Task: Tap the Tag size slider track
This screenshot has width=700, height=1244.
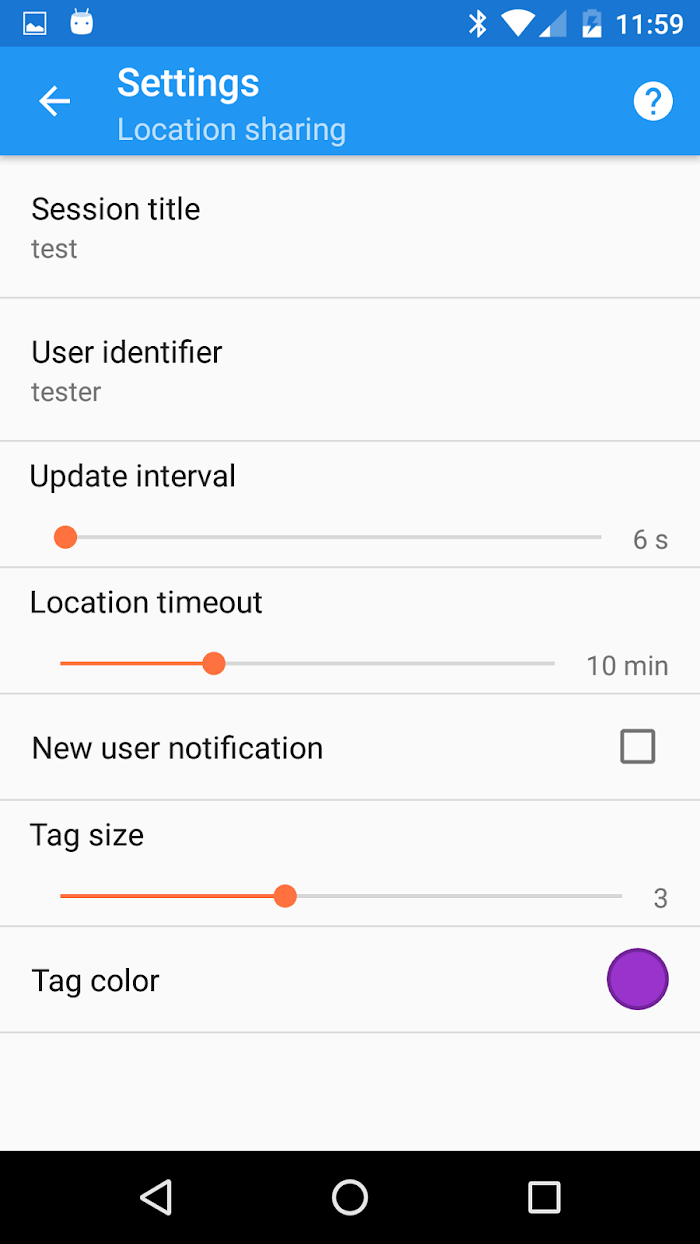Action: 341,896
